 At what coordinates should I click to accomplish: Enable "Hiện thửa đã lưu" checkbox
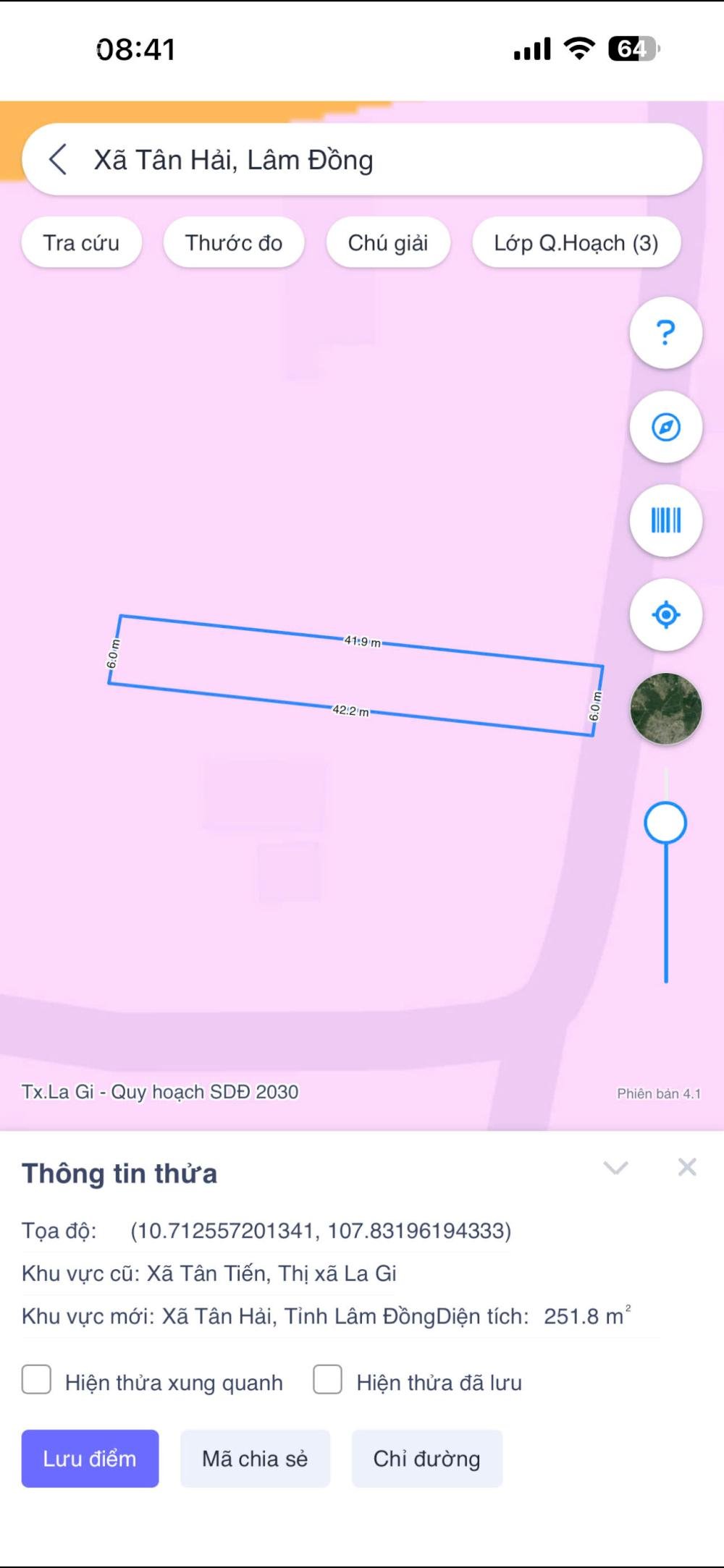tap(328, 1378)
